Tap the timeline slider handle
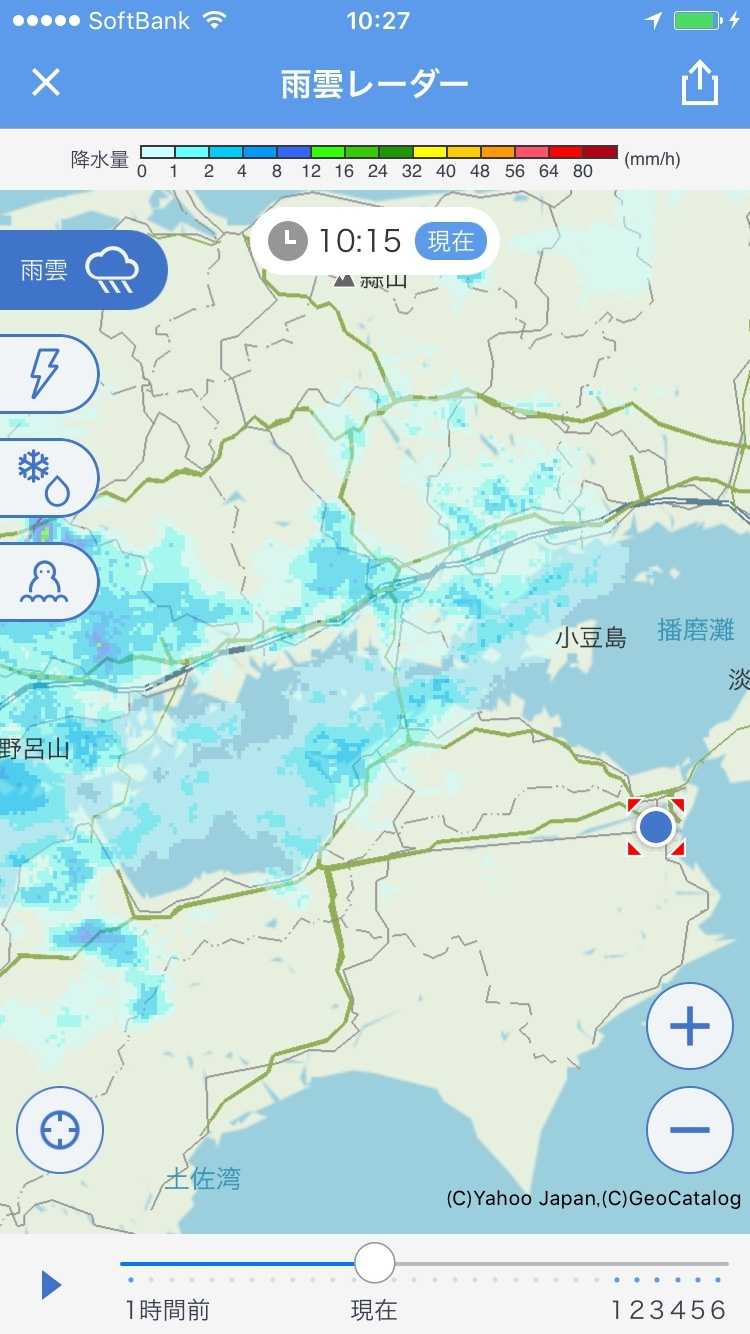750x1334 pixels. coord(374,1263)
